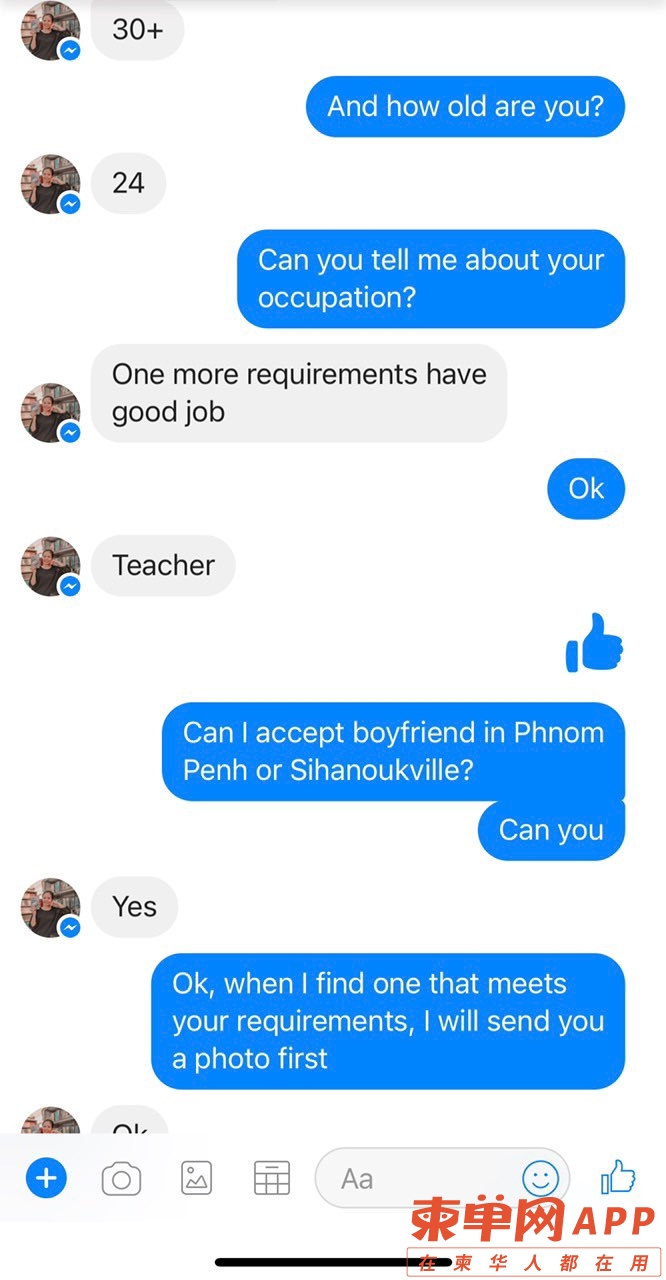Tap the avatar beside the Teacher message
Viewport: 666px width, 1280px height.
pyautogui.click(x=50, y=566)
